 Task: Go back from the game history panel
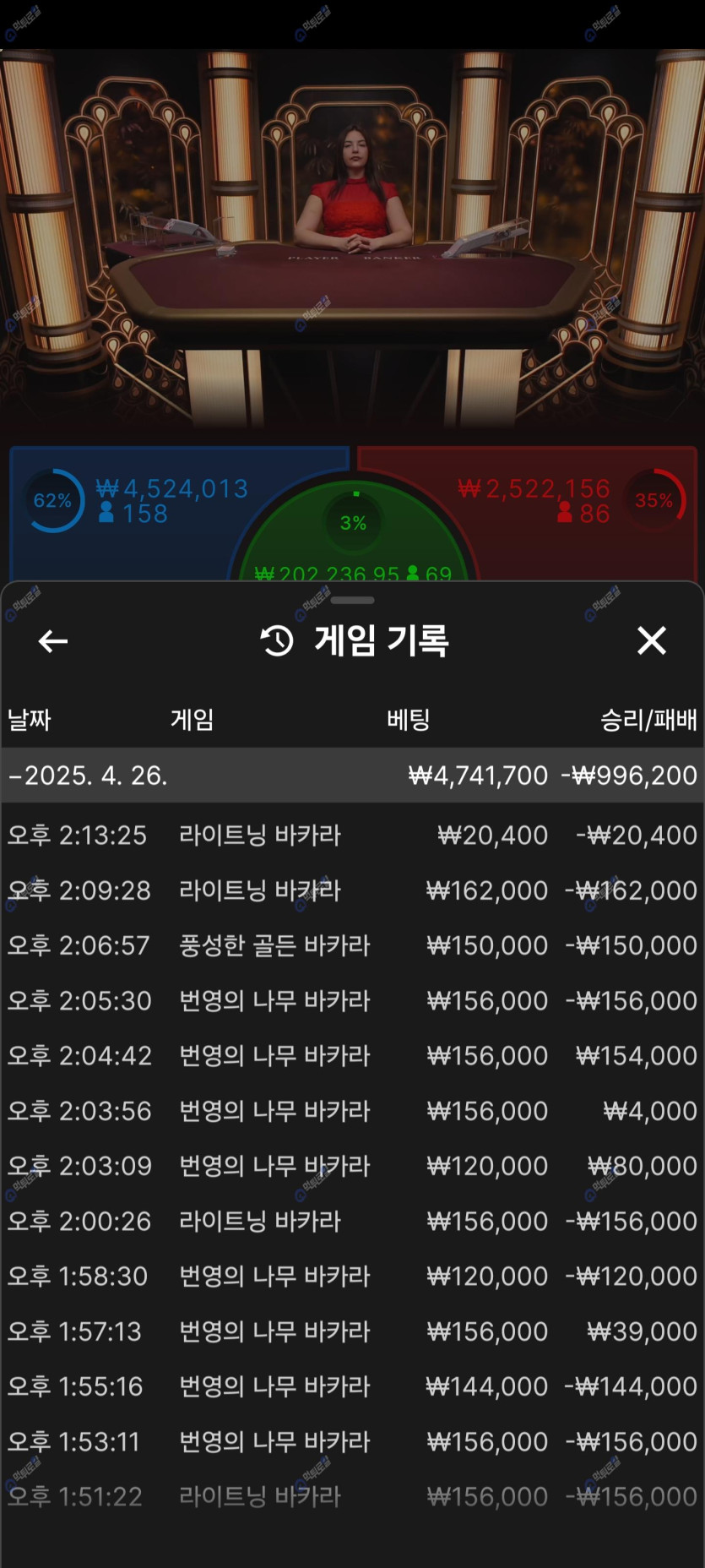(53, 641)
